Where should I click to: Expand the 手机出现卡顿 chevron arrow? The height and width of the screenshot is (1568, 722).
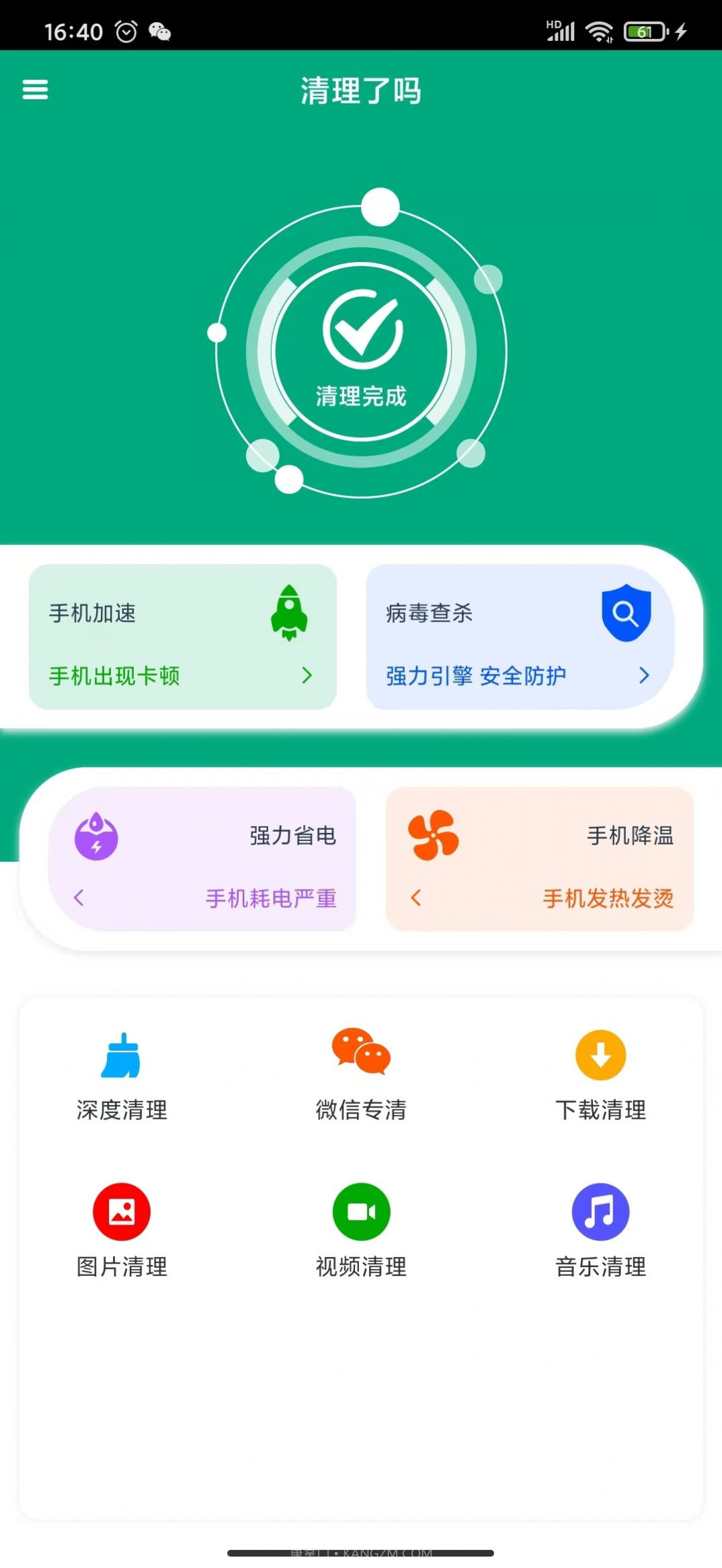[308, 677]
